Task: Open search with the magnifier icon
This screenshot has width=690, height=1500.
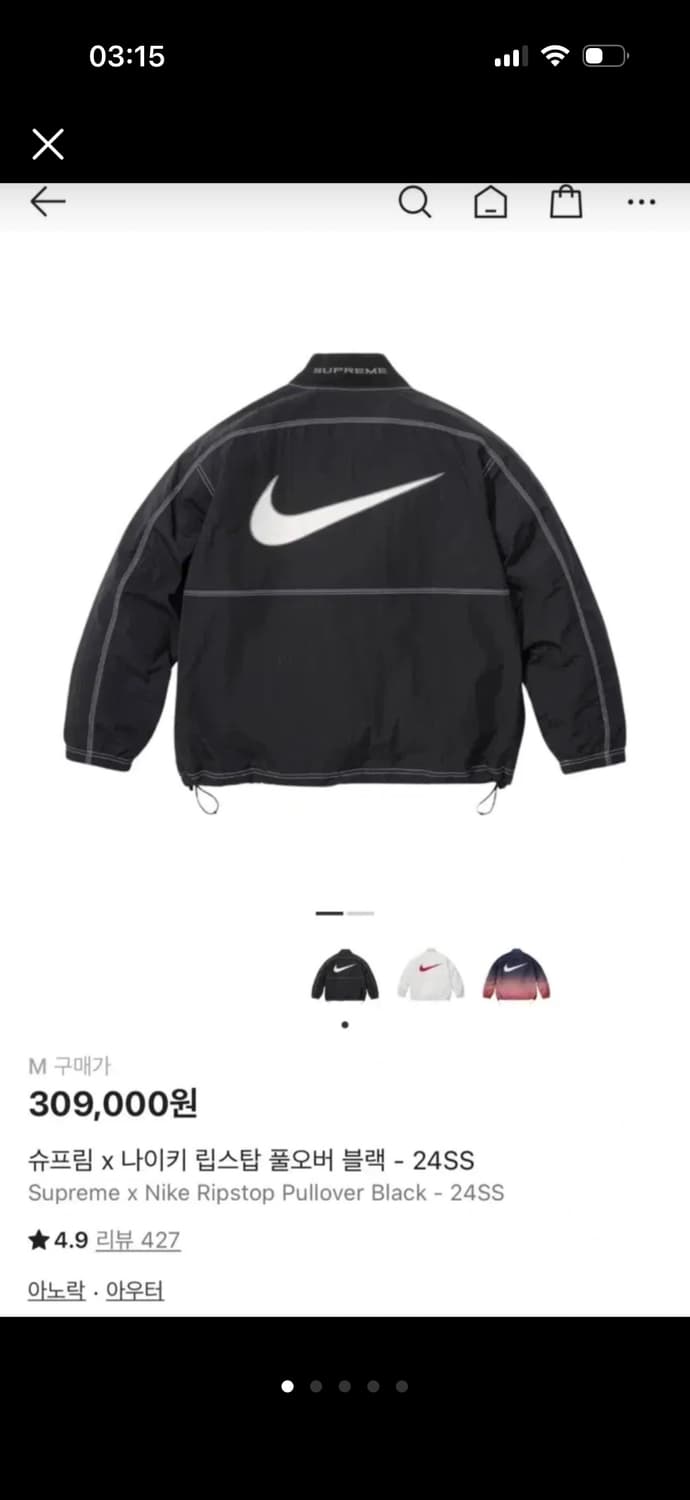Action: [x=414, y=202]
